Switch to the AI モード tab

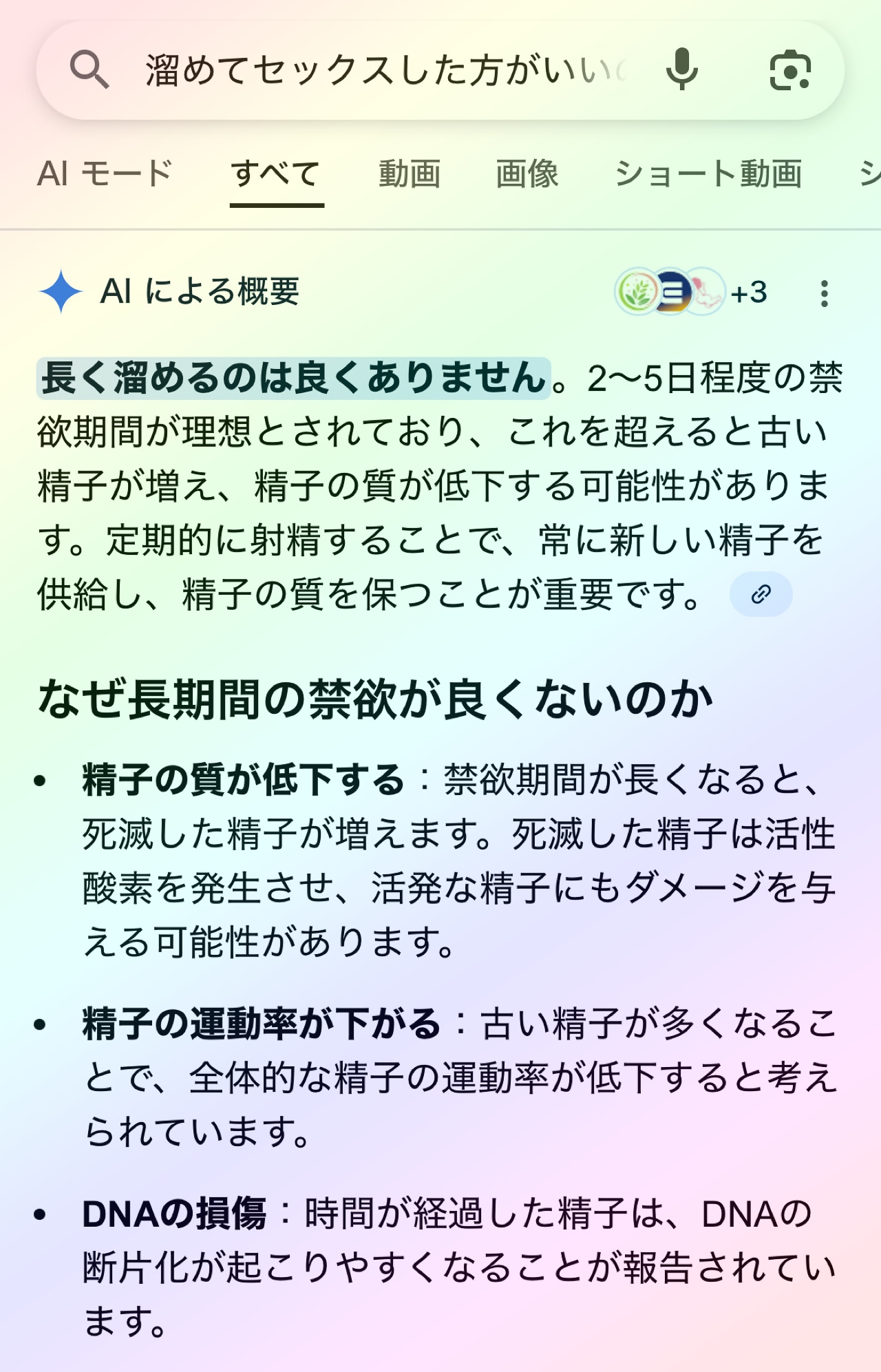pyautogui.click(x=105, y=173)
